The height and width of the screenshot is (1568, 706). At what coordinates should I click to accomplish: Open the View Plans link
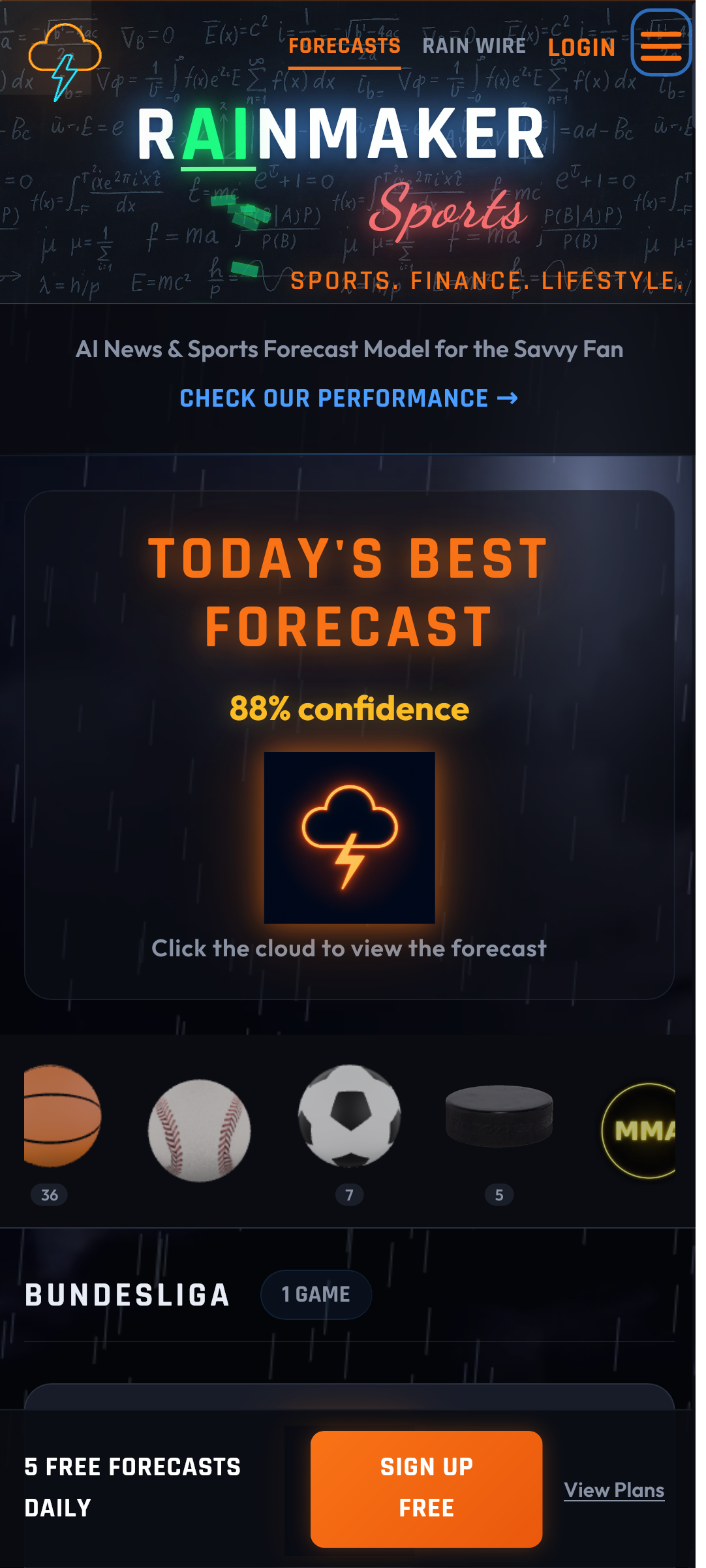pyautogui.click(x=614, y=1490)
